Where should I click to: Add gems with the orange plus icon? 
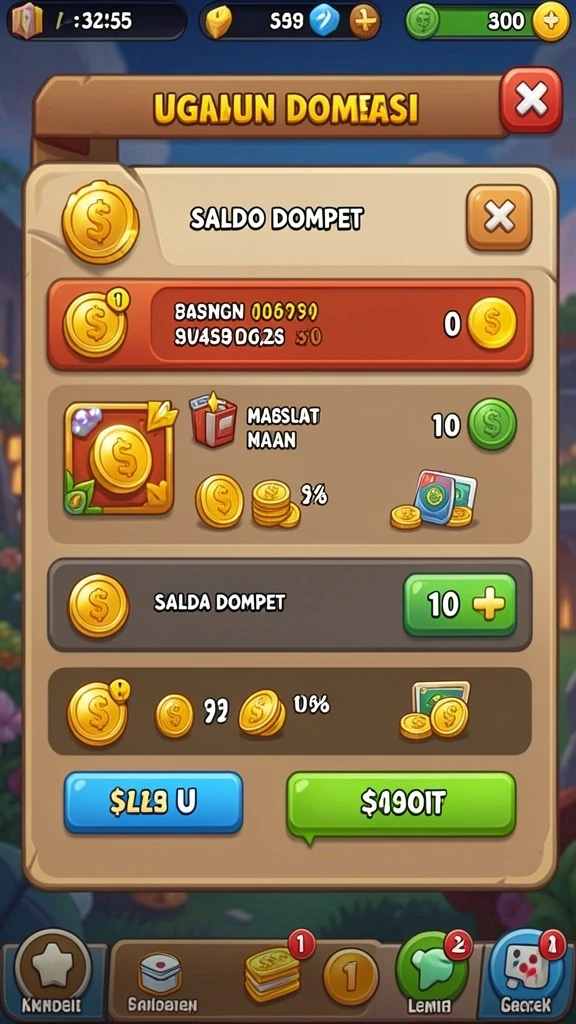click(364, 22)
